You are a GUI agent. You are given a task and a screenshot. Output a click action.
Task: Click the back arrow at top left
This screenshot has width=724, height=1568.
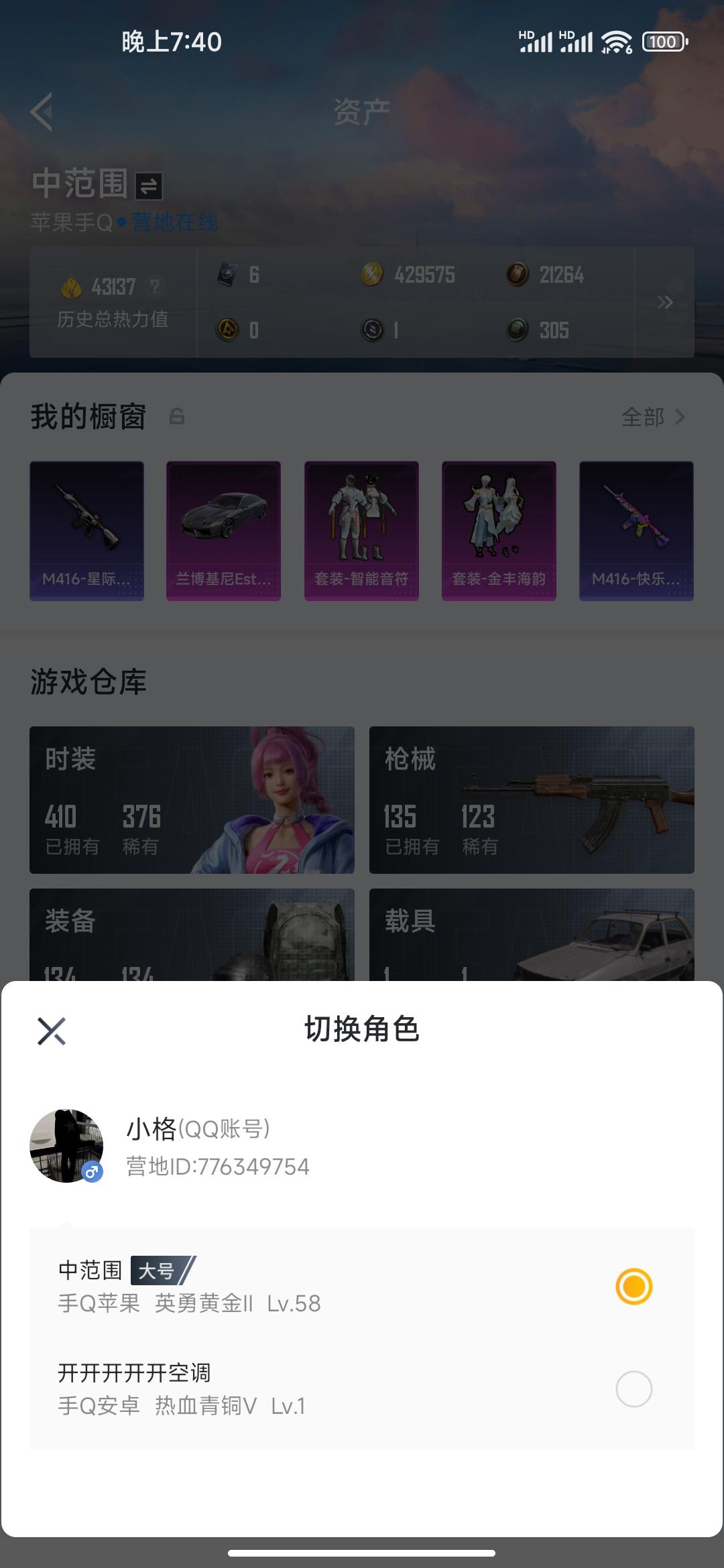[42, 111]
